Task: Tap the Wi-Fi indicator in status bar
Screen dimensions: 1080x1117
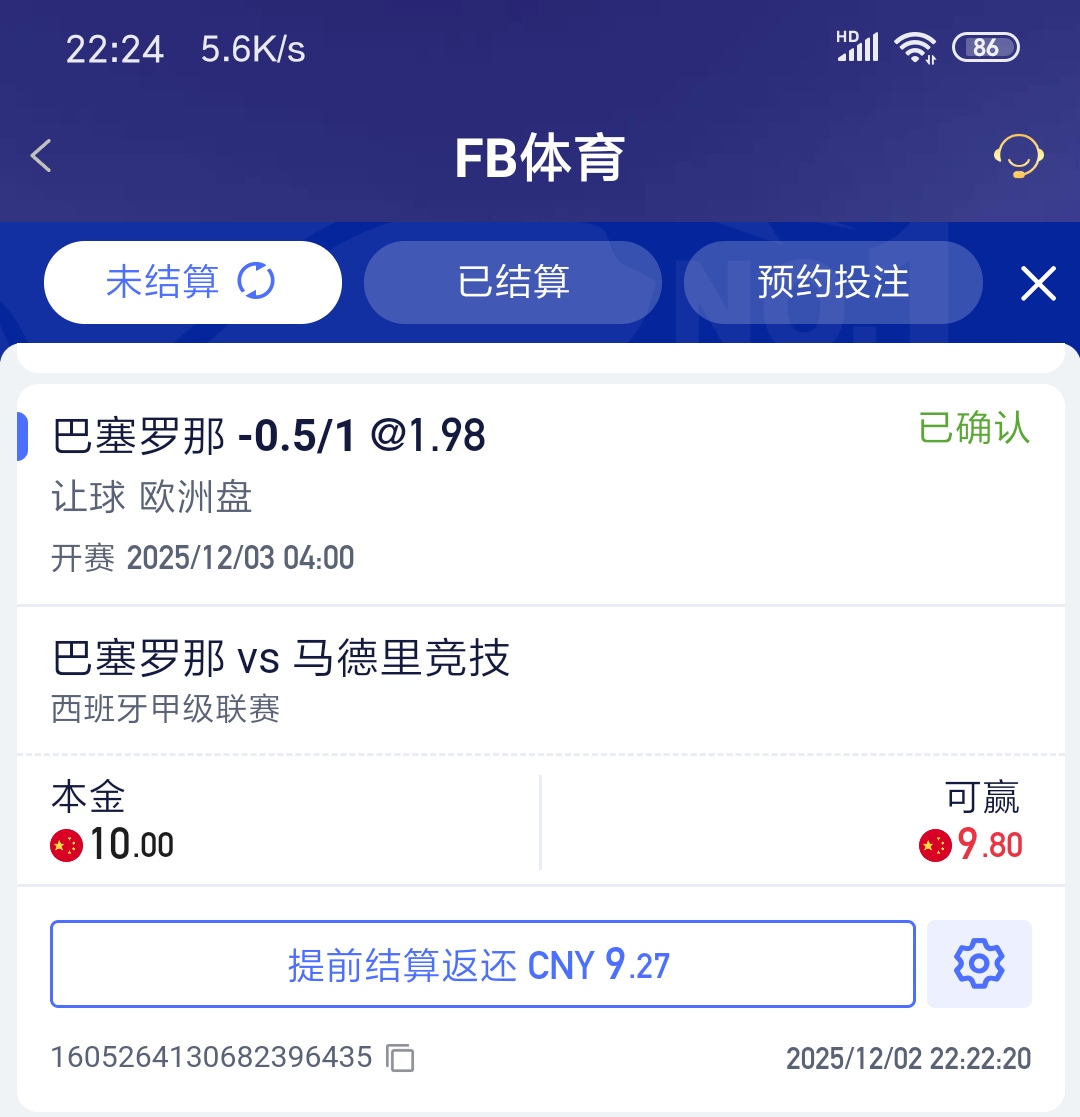Action: click(x=913, y=46)
